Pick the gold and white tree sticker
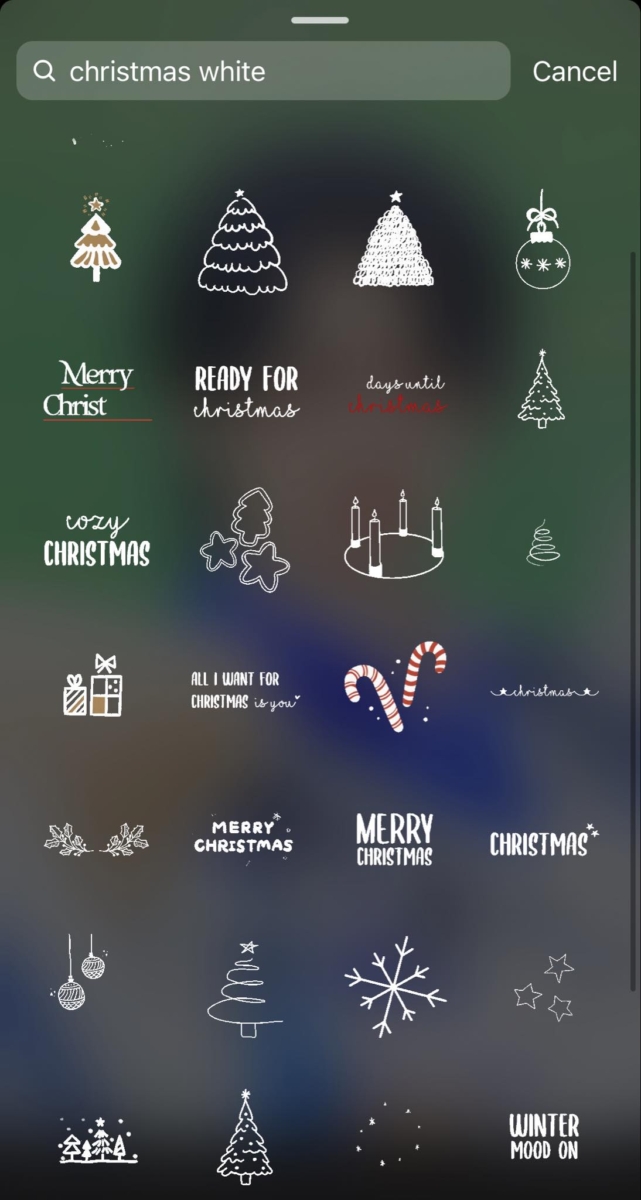641x1200 pixels. click(96, 239)
